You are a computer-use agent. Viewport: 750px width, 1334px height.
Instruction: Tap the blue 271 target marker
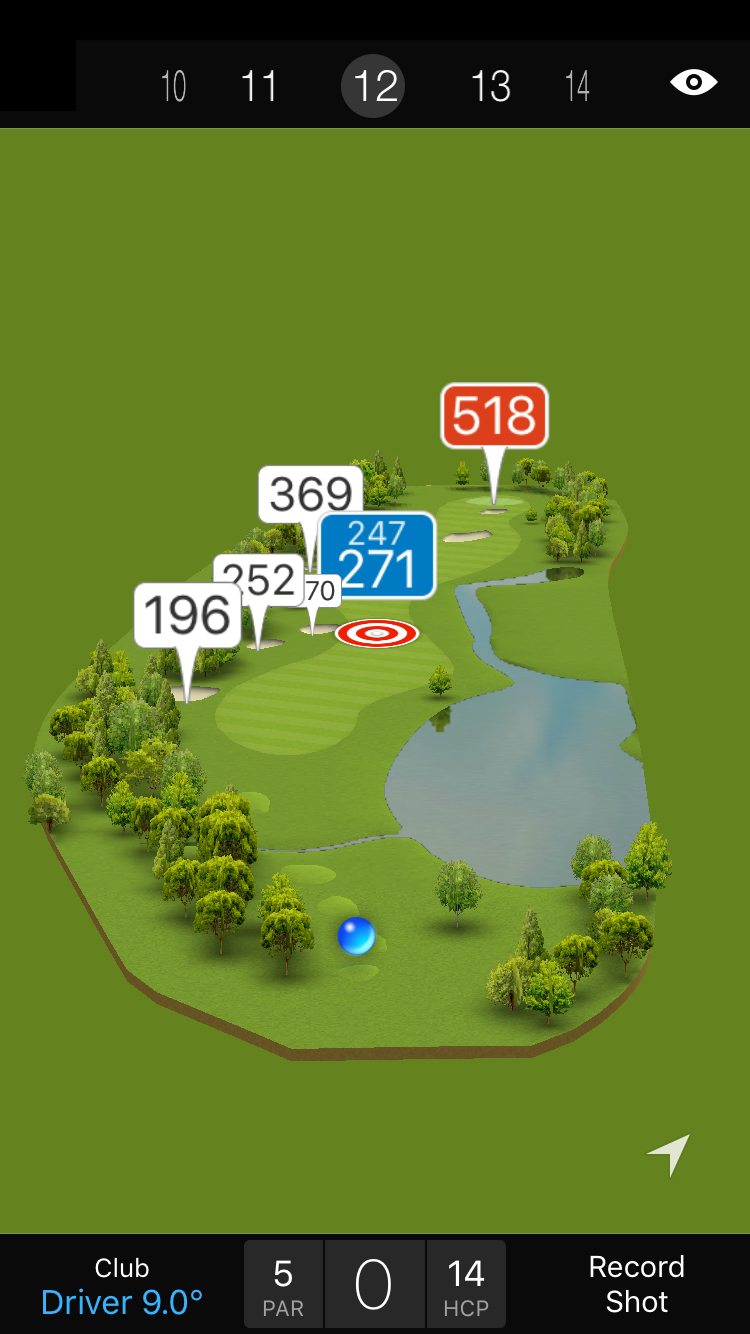click(x=377, y=556)
